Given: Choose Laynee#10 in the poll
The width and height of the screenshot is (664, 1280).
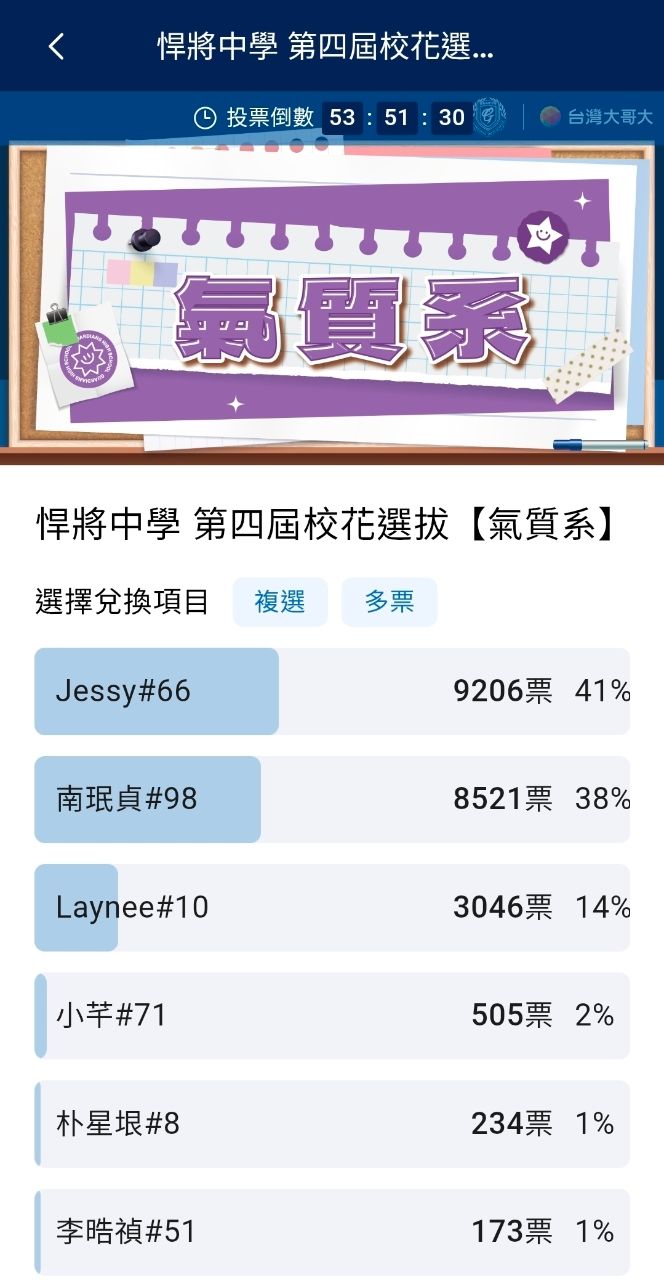Looking at the screenshot, I should point(332,907).
